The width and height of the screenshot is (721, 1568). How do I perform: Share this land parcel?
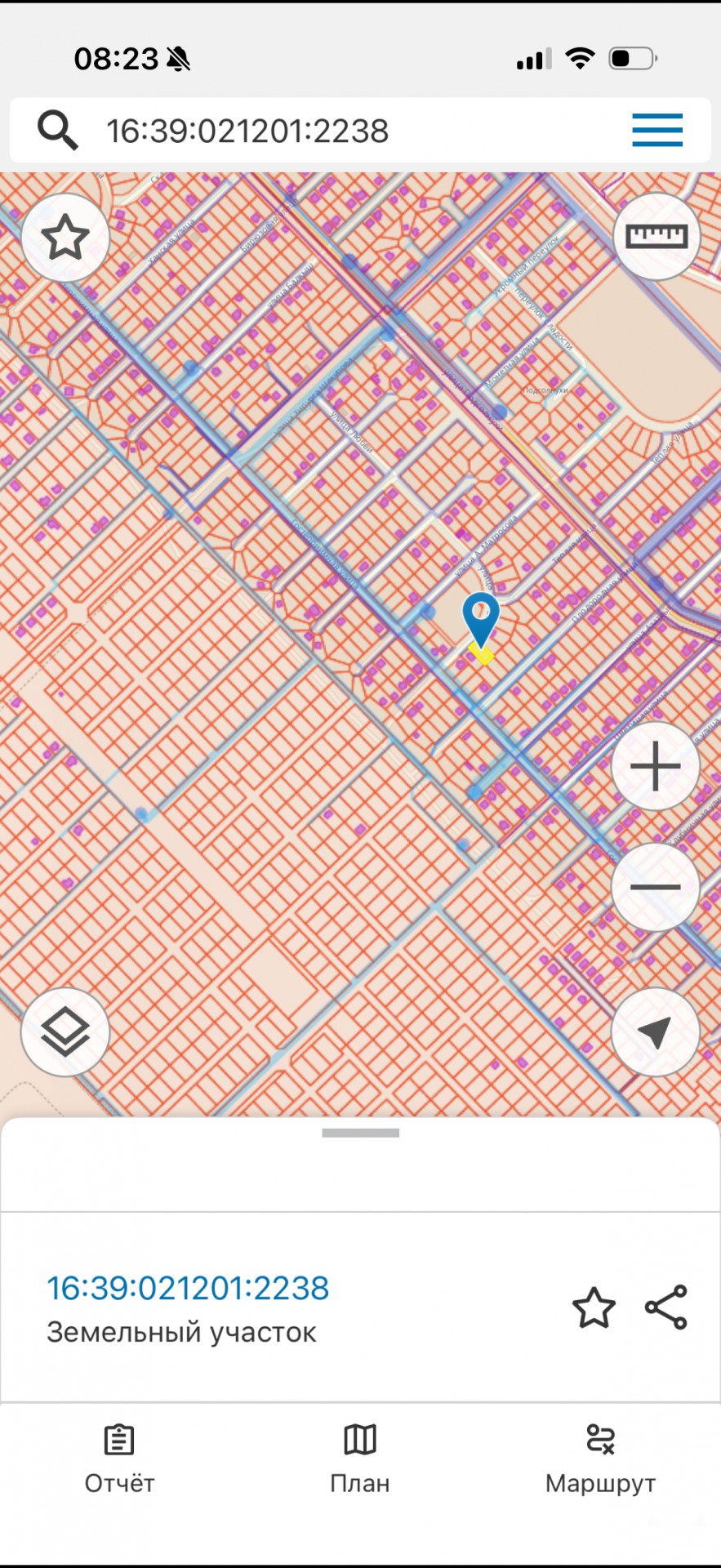coord(666,1307)
